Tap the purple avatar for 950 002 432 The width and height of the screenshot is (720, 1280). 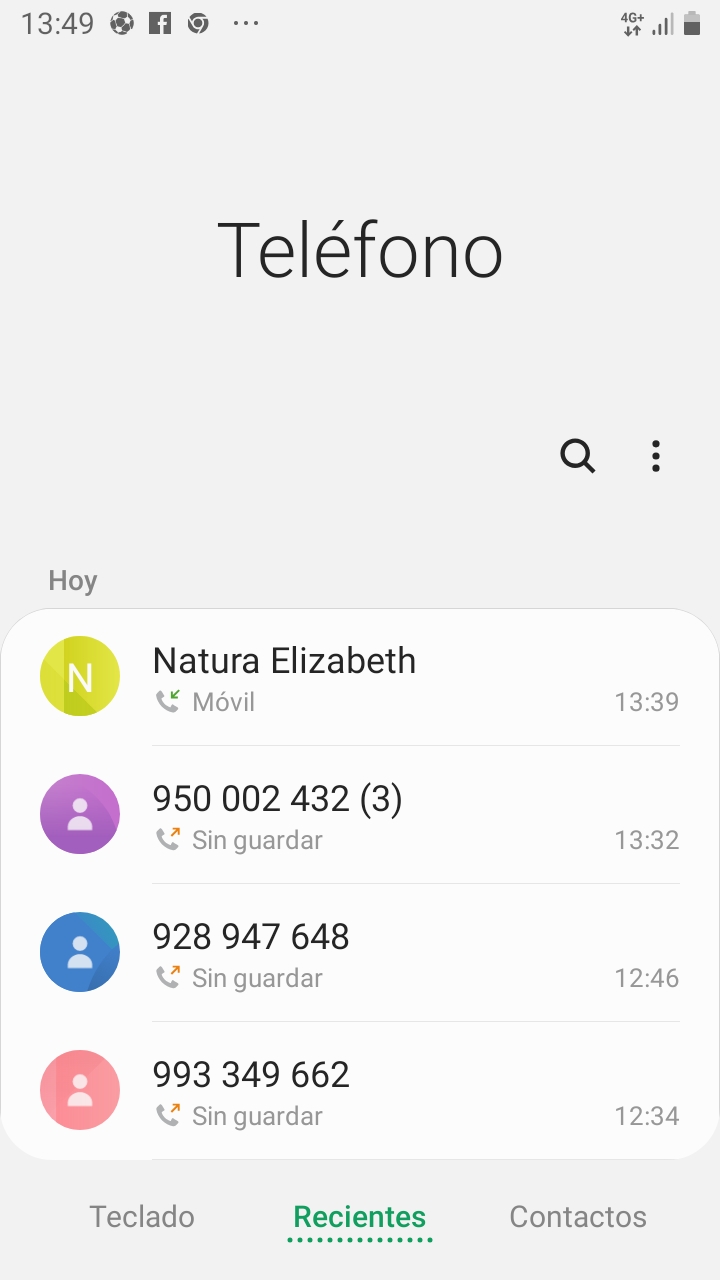[80, 814]
